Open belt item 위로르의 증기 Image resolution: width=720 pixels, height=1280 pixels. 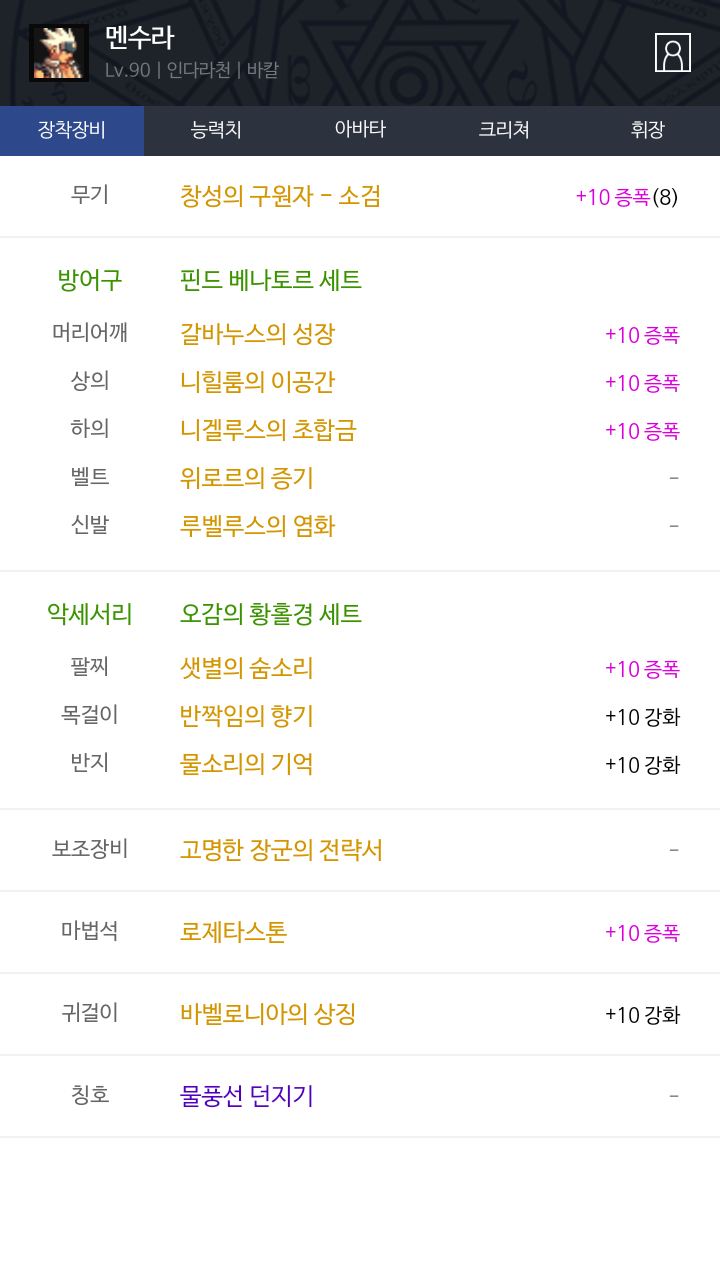coord(247,478)
